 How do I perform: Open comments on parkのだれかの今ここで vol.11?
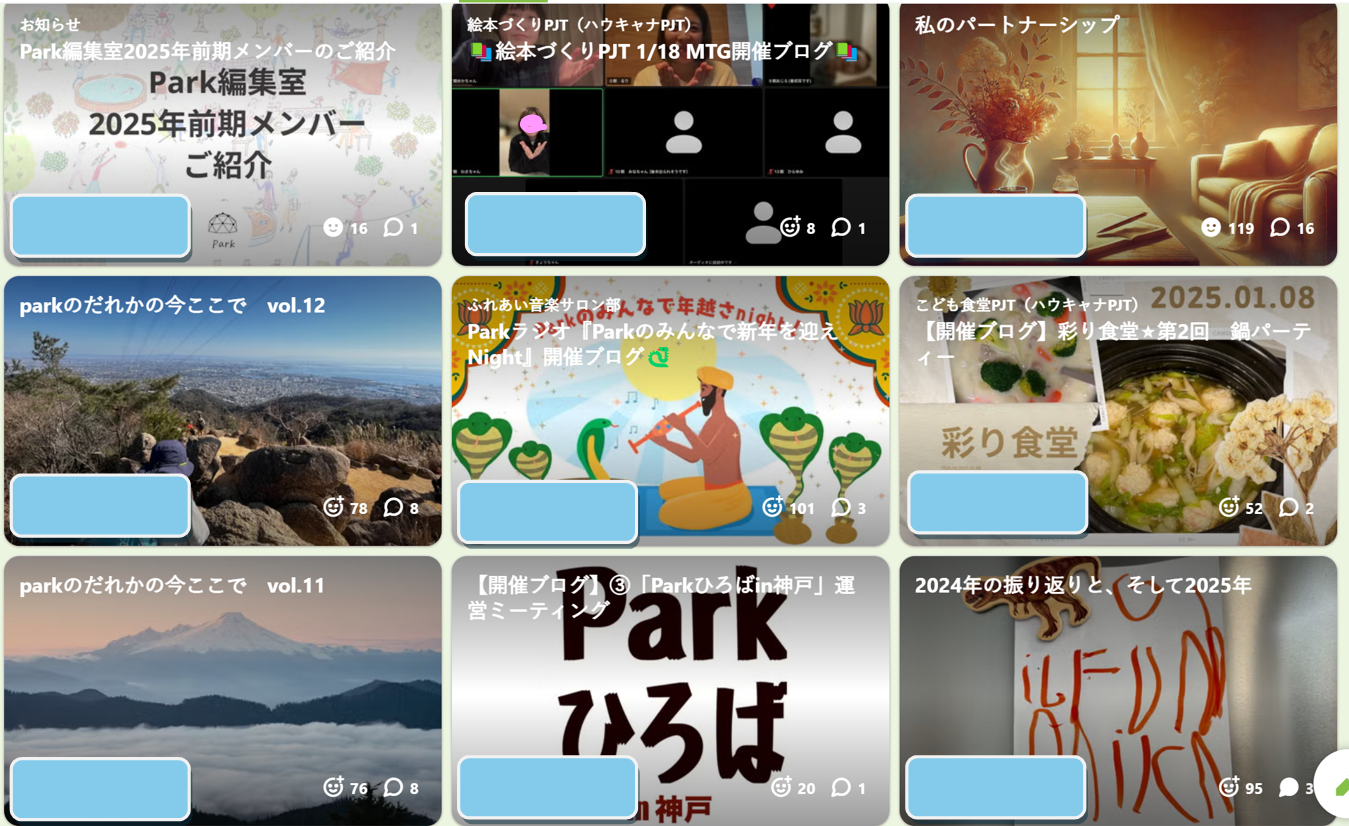pos(393,788)
